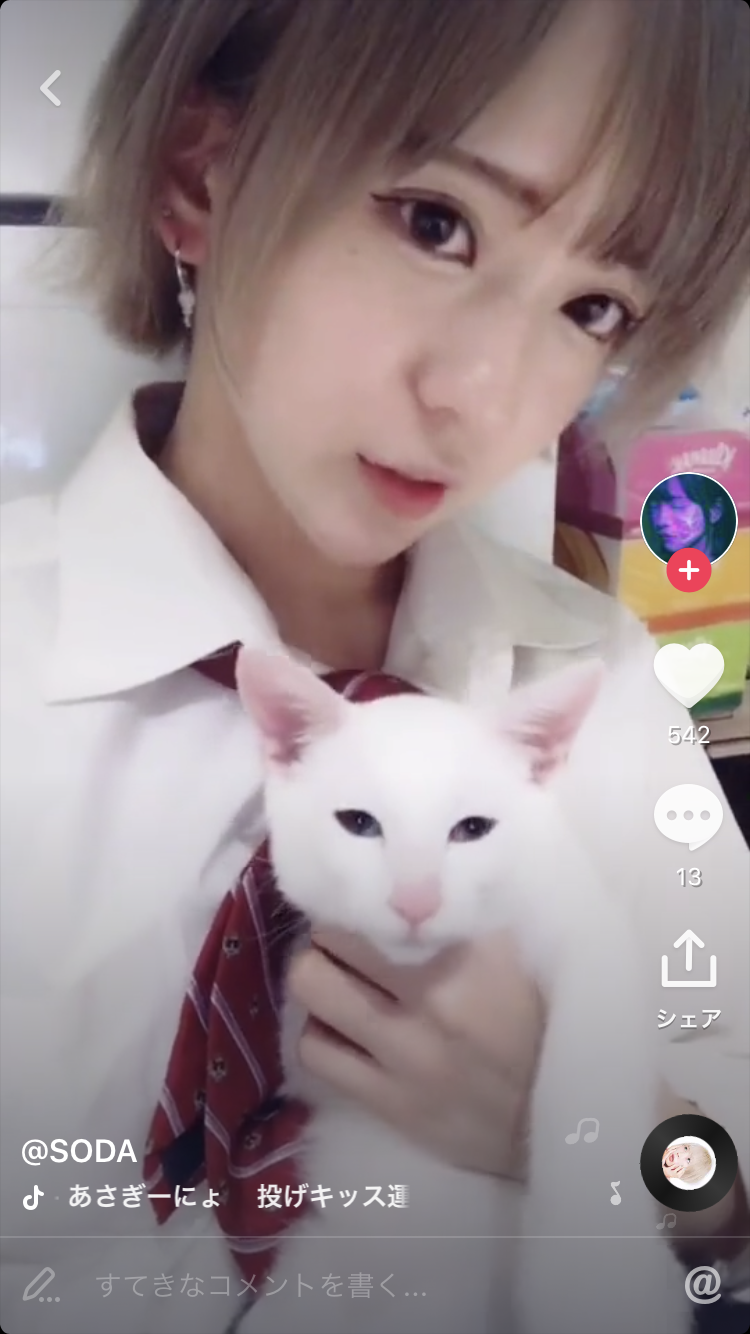This screenshot has width=750, height=1334.
Task: Open the creator's profile avatar
Action: click(x=688, y=519)
